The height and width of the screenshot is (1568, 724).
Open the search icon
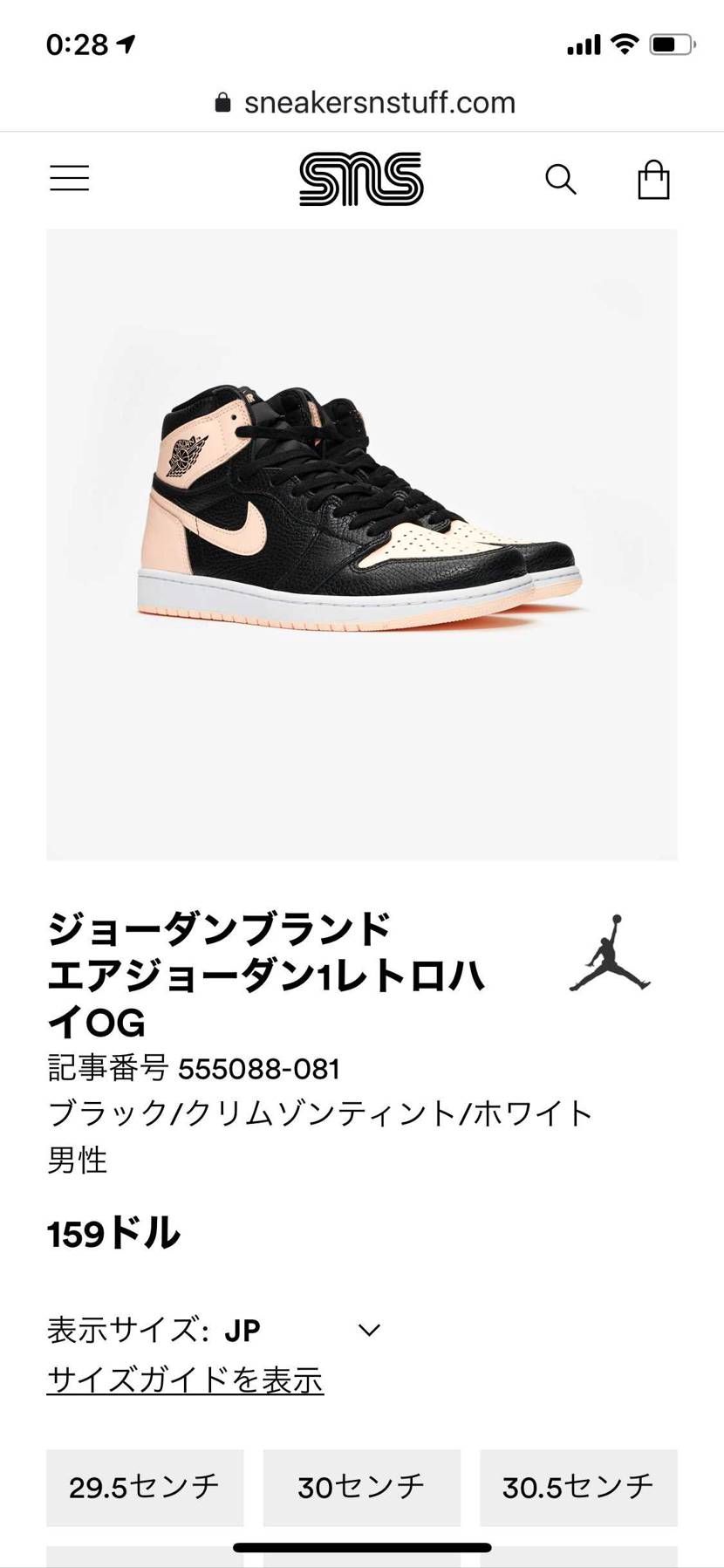[x=561, y=180]
